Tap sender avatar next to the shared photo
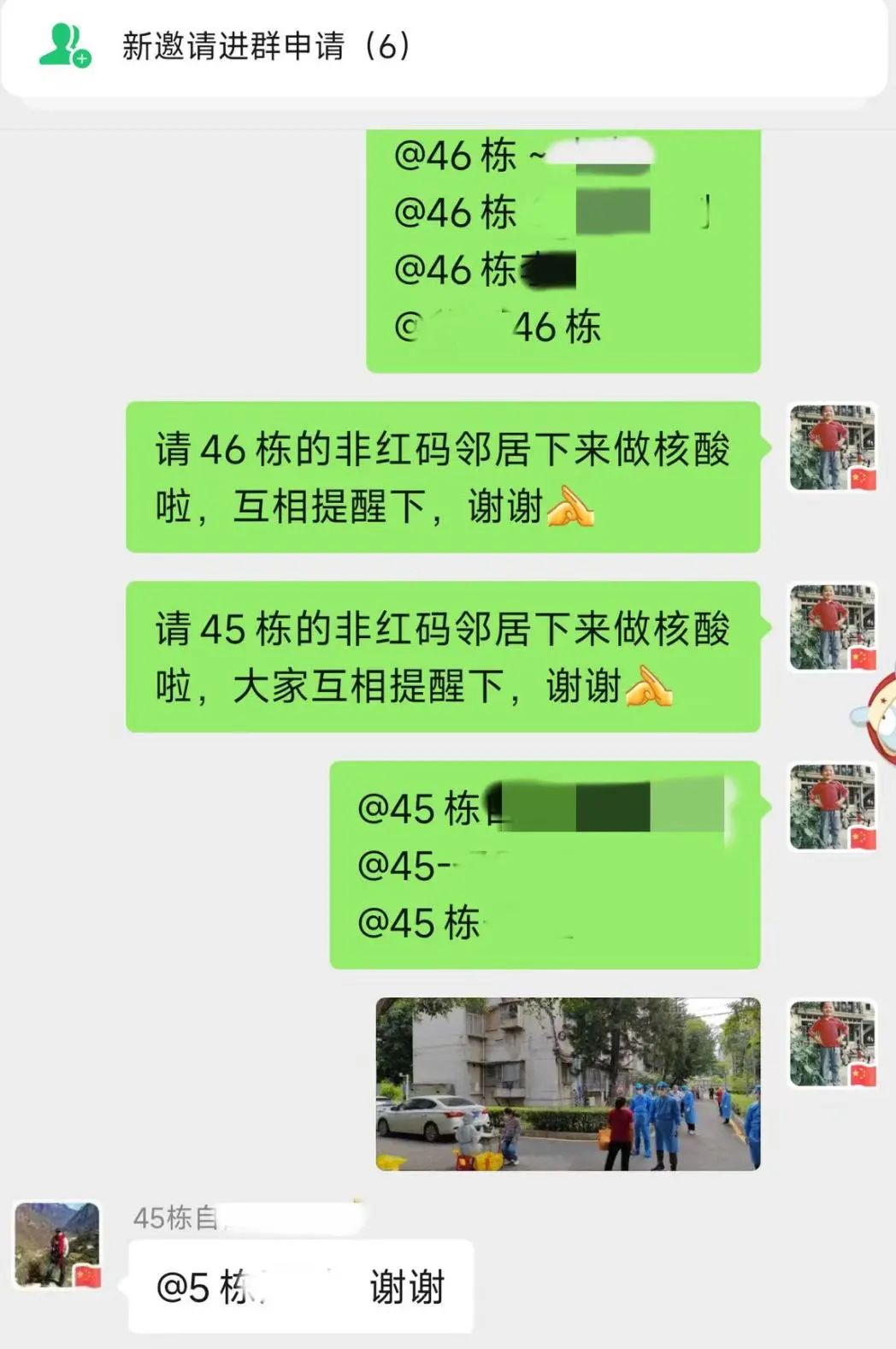Viewport: 896px width, 1349px height. coord(832,1044)
